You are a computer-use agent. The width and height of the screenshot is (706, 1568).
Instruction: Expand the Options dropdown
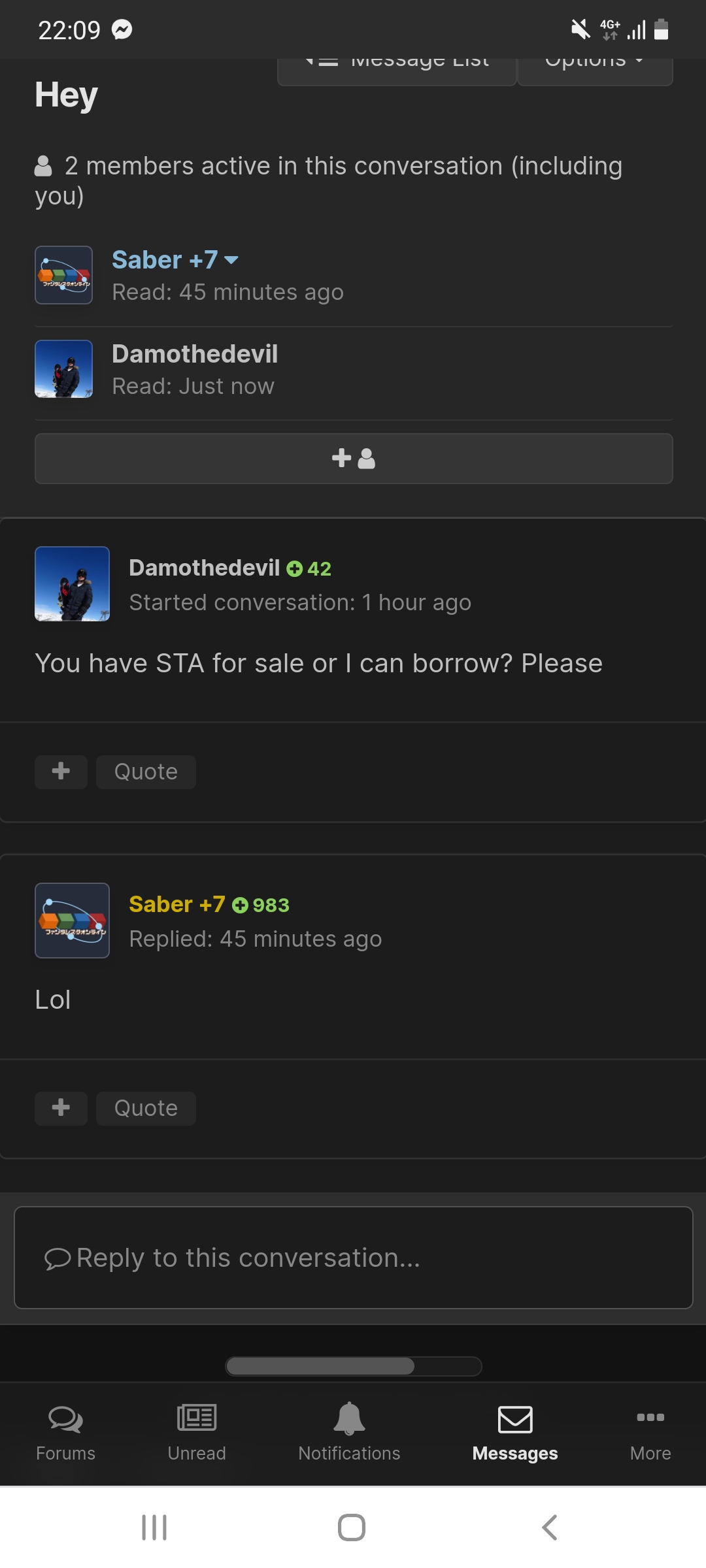coord(595,71)
